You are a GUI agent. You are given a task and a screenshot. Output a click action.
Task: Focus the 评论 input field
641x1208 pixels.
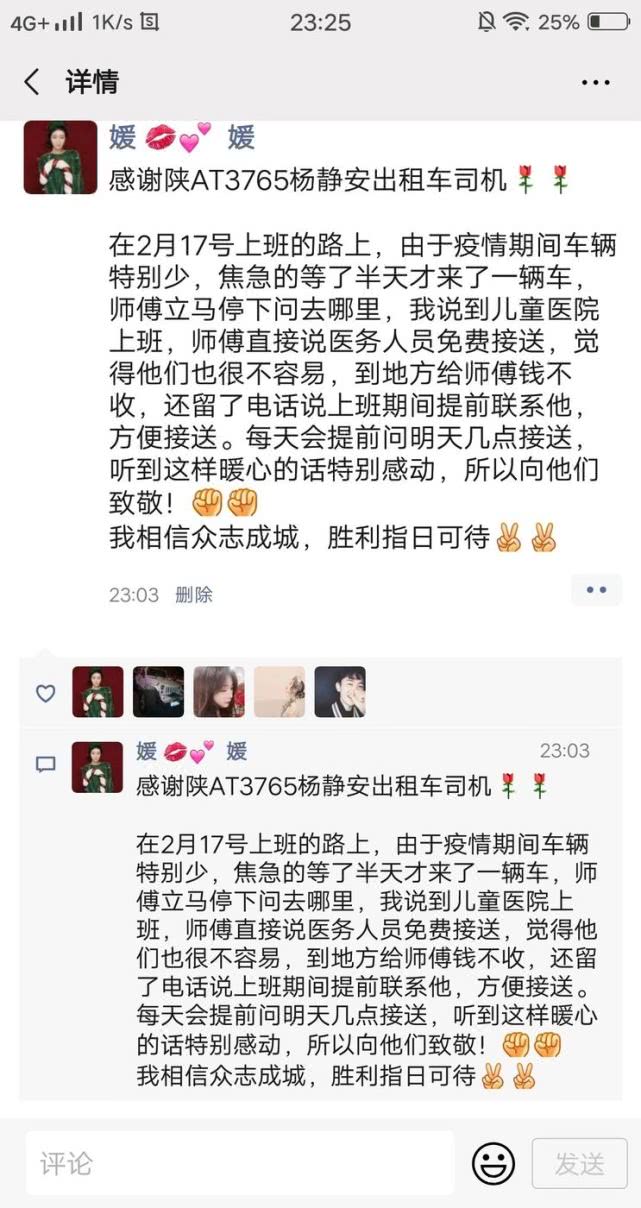tap(240, 1163)
